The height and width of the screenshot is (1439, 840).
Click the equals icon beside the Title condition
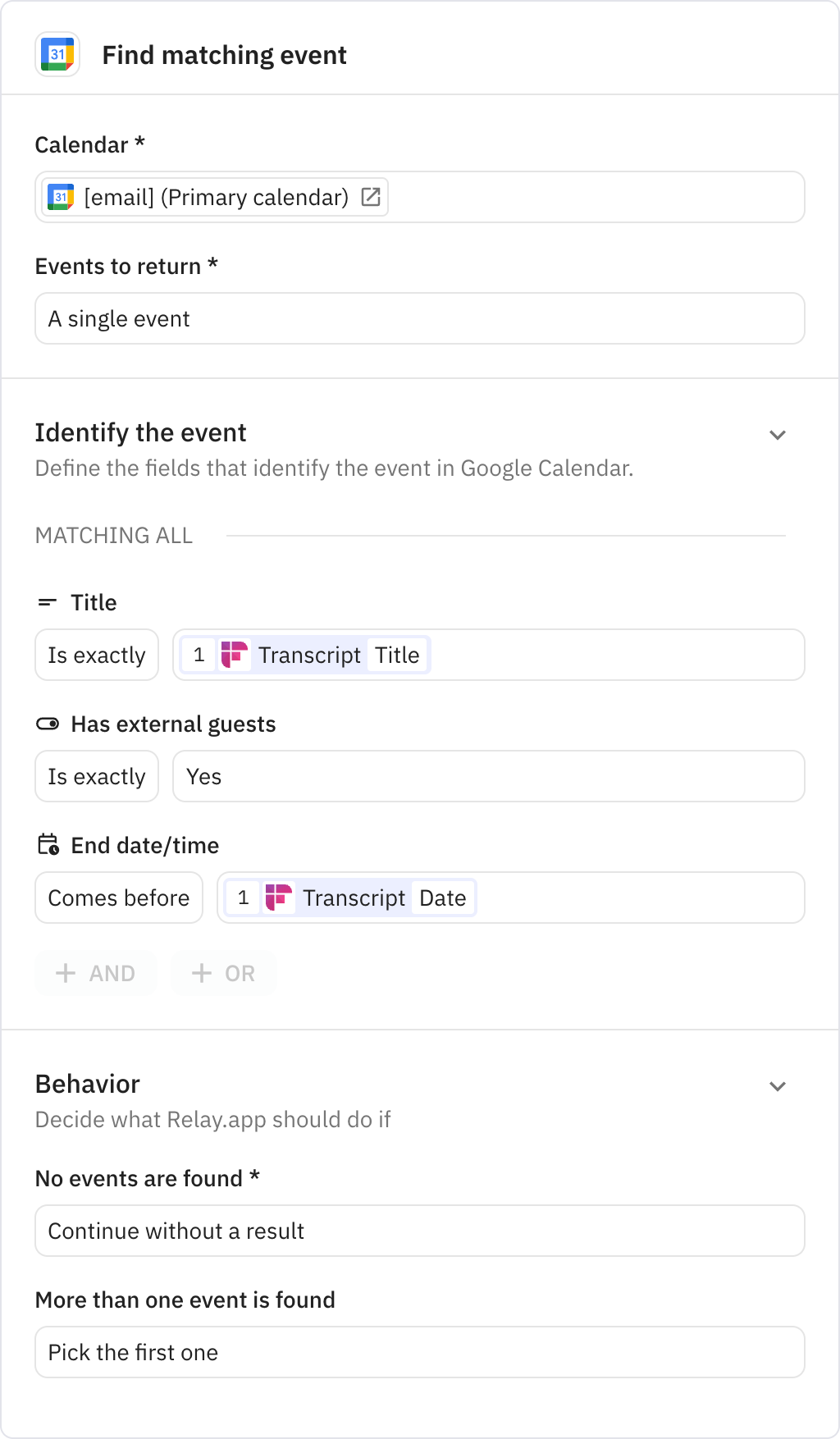(48, 602)
